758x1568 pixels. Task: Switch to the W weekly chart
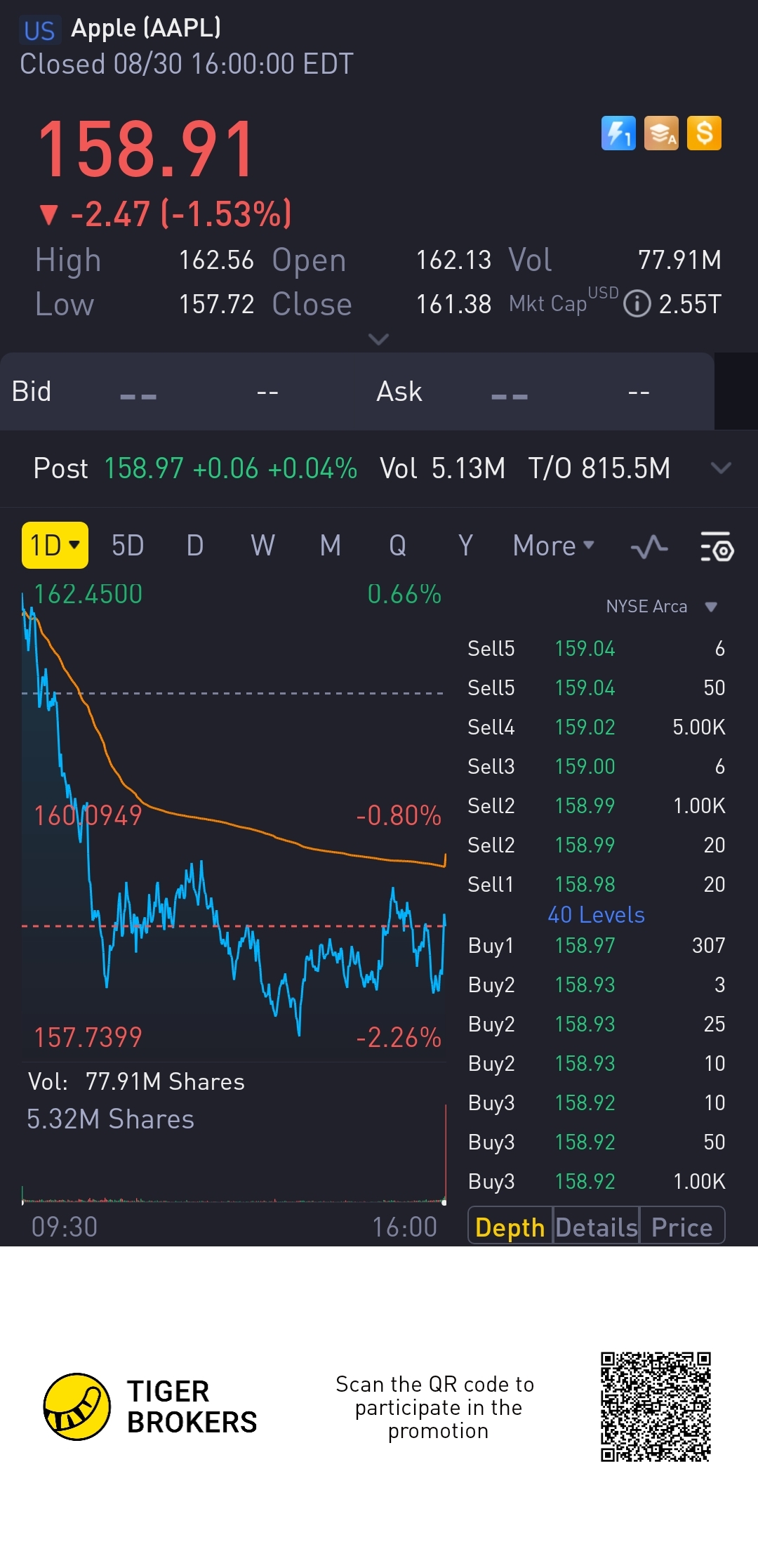point(262,546)
